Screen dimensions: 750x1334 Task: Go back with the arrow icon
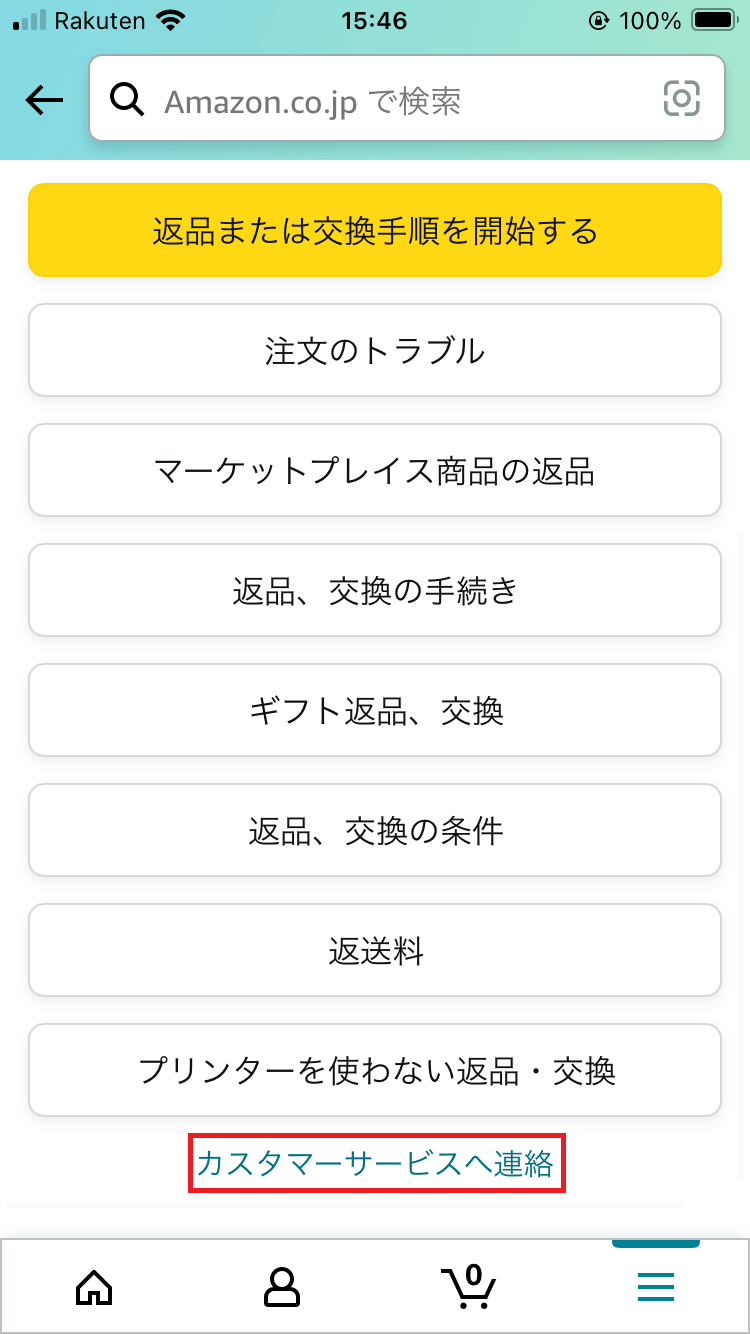click(45, 100)
